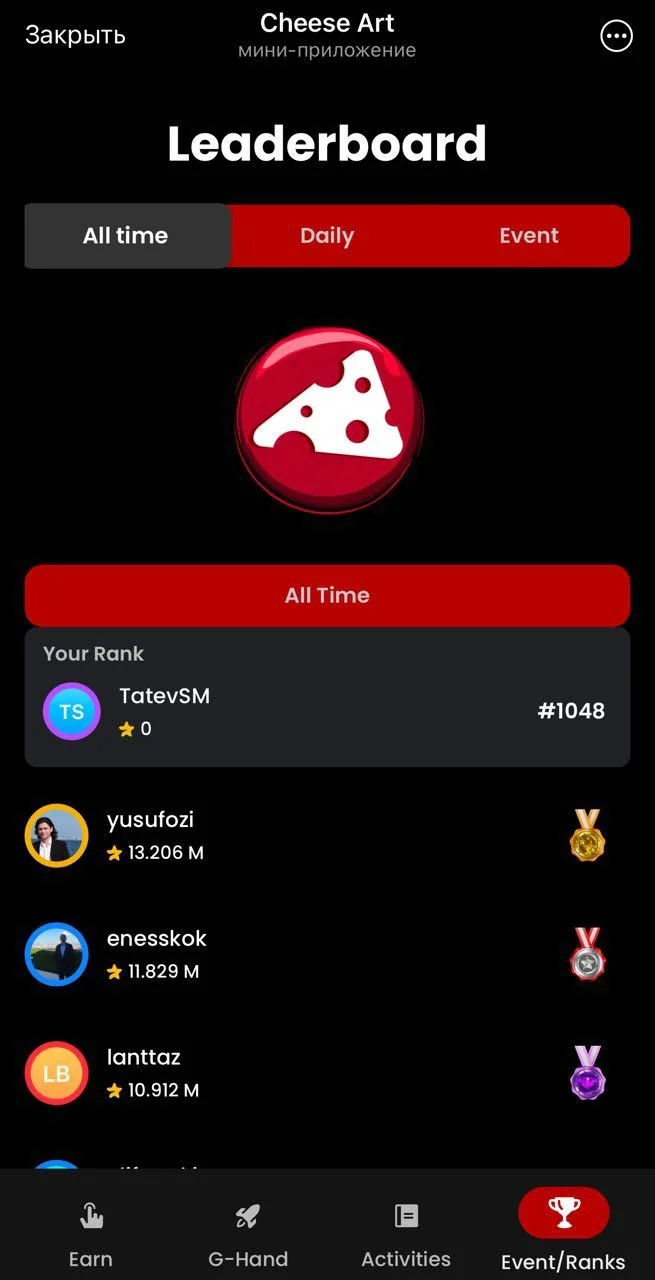Close the mini app via Закрыть
Image resolution: width=655 pixels, height=1280 pixels.
click(75, 35)
